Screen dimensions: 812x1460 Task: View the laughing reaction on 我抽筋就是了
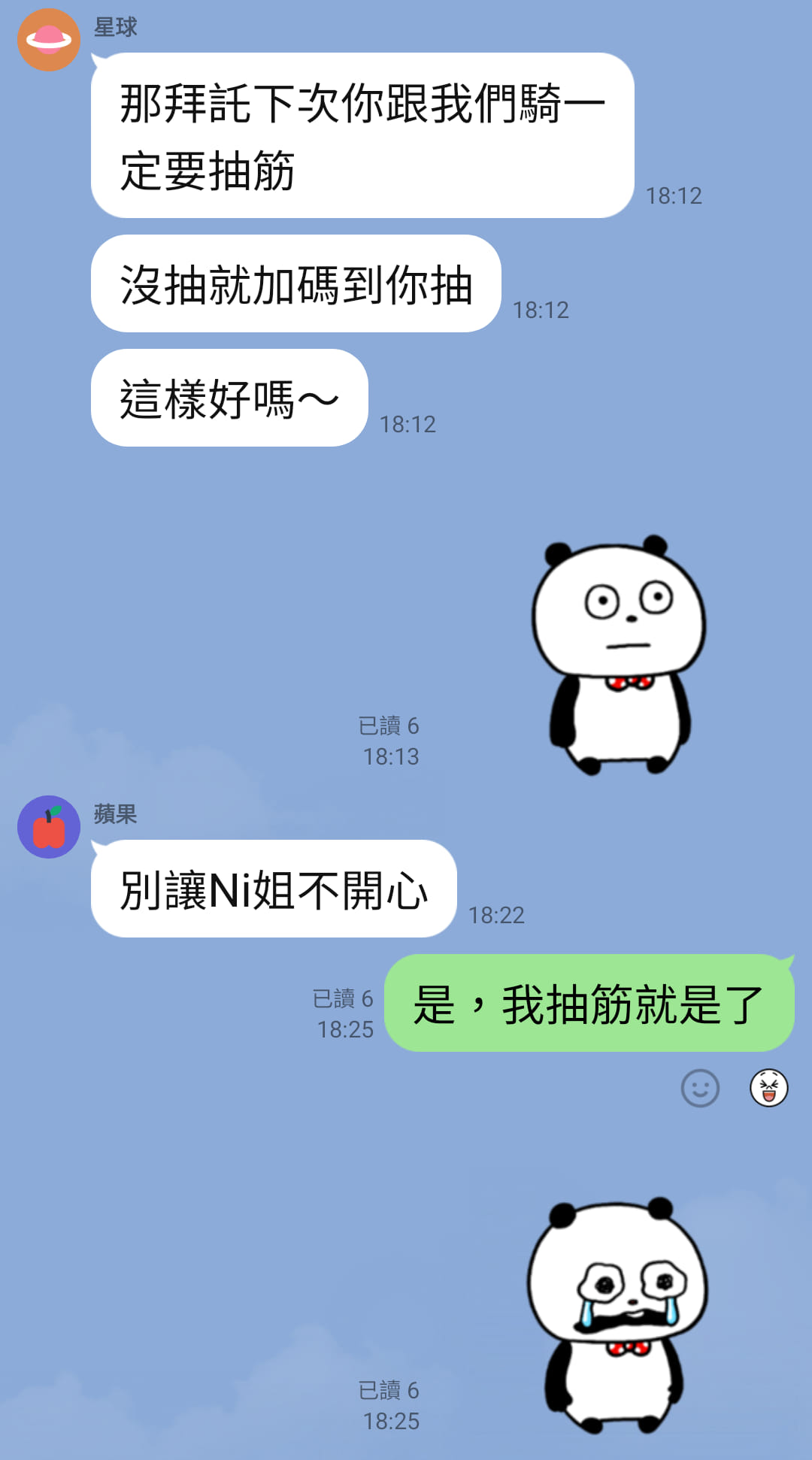coord(768,1088)
